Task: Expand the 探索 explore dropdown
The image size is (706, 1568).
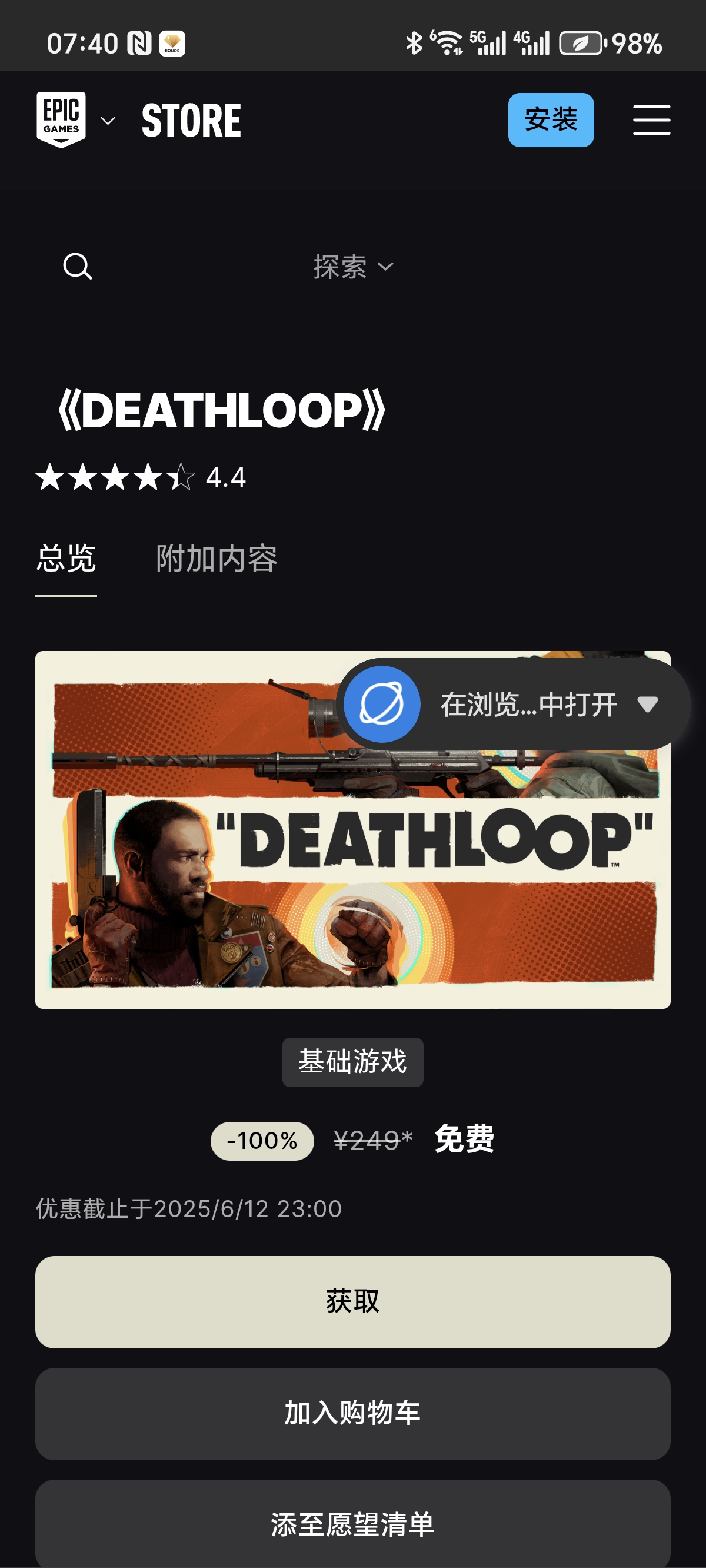Action: 353,267
